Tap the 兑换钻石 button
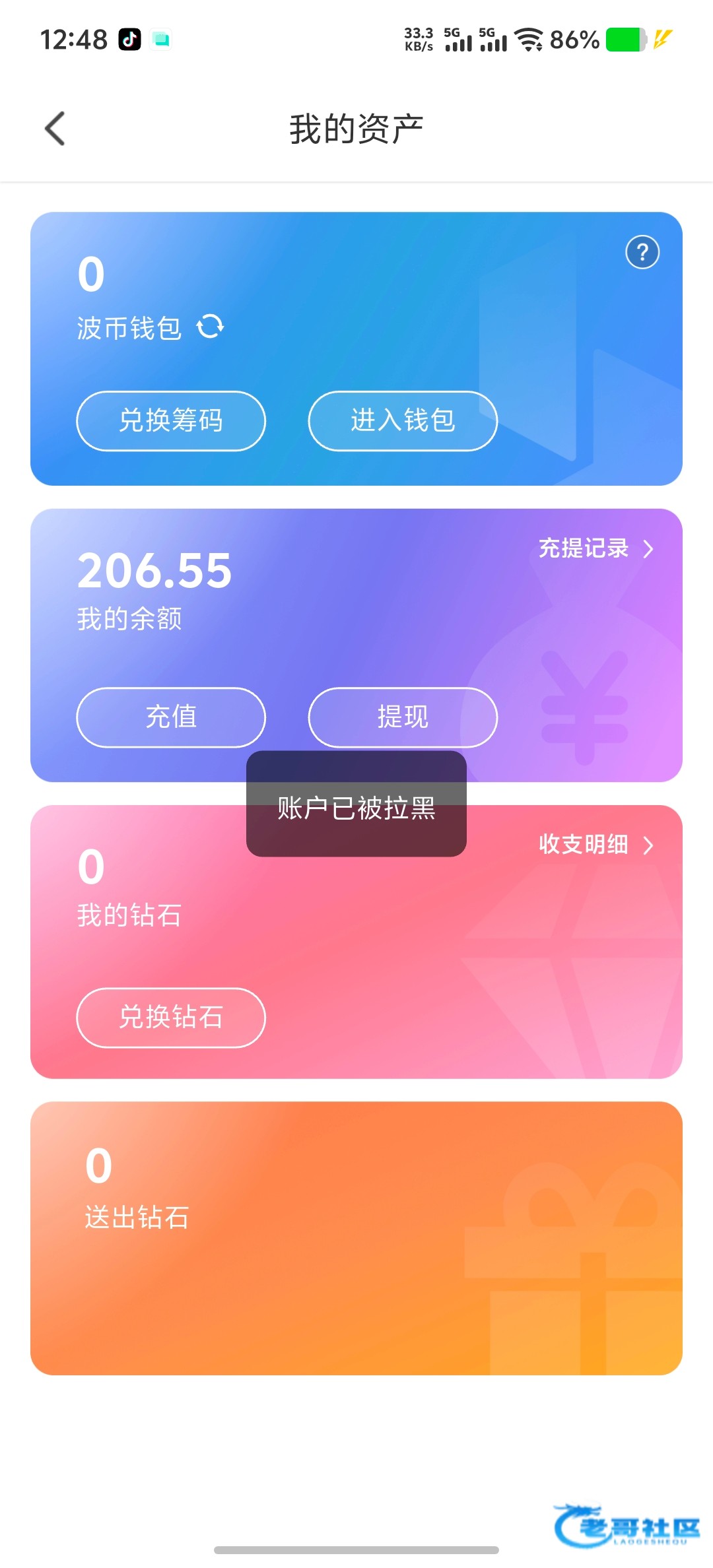This screenshot has height=1568, width=713. point(171,1018)
